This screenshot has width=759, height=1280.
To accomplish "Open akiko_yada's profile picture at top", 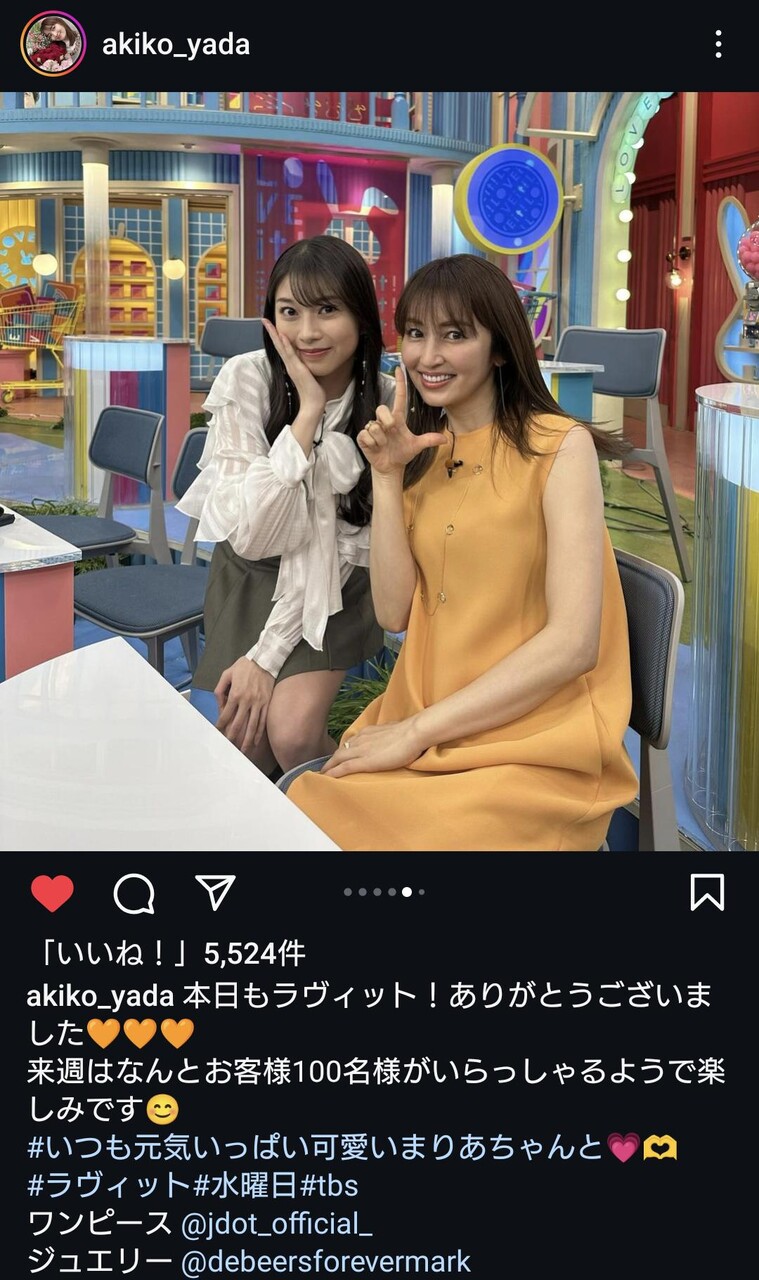I will tap(53, 44).
